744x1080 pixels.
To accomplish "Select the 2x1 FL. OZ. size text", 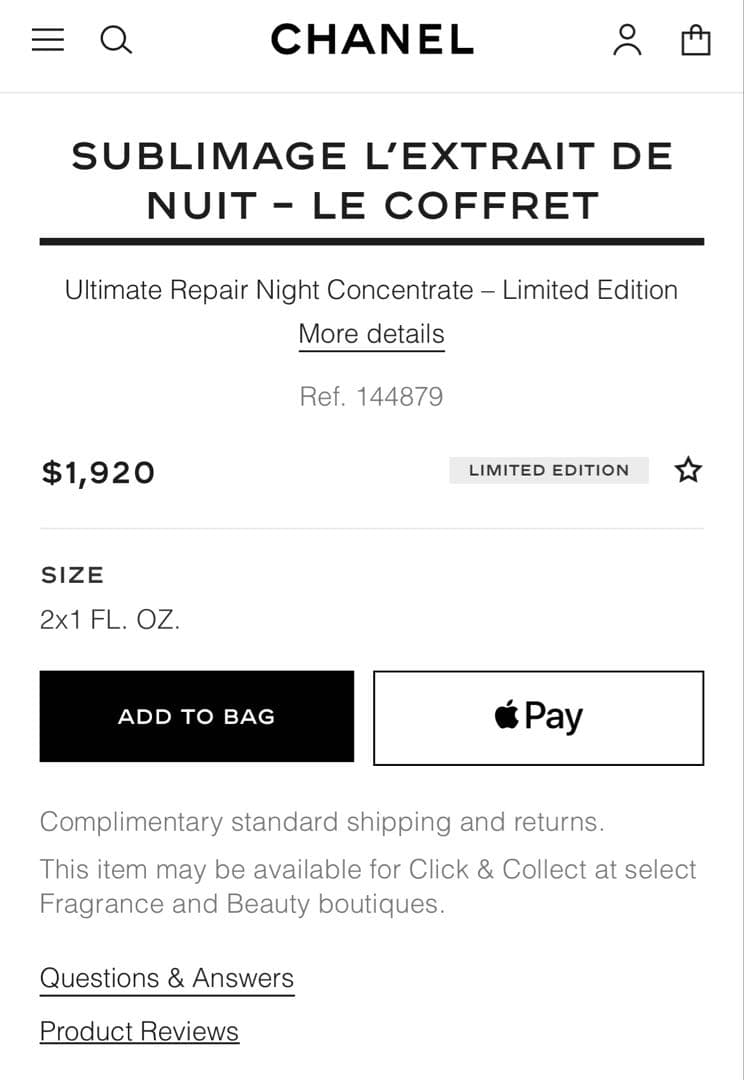I will click(x=109, y=619).
